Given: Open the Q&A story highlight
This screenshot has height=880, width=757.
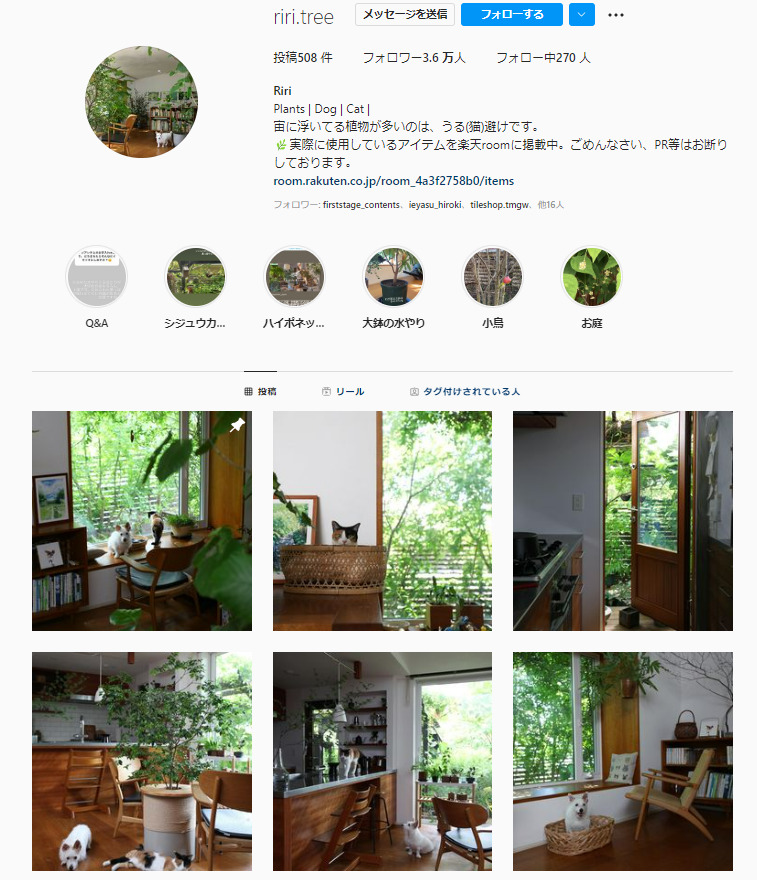Looking at the screenshot, I should pyautogui.click(x=97, y=277).
